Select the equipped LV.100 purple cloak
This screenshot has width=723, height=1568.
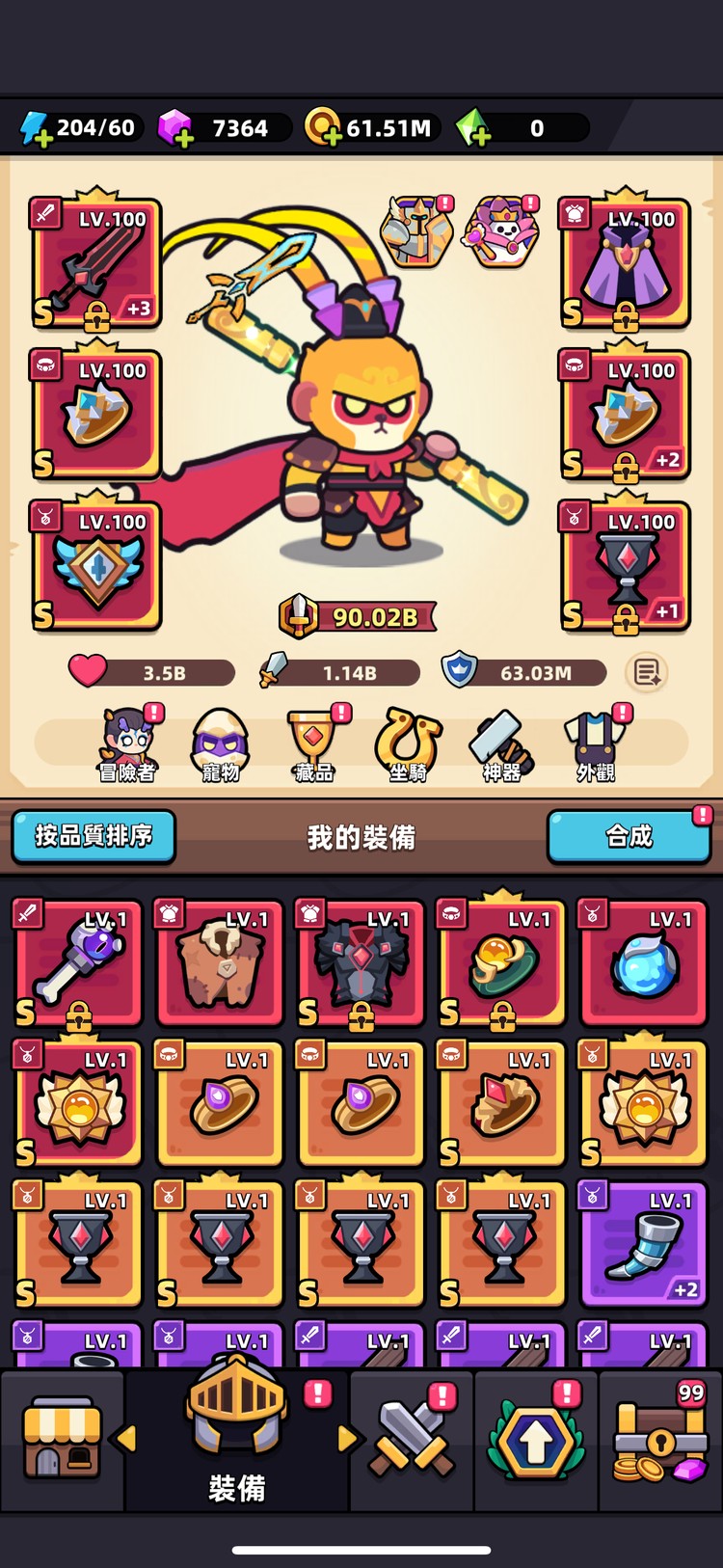(x=626, y=263)
